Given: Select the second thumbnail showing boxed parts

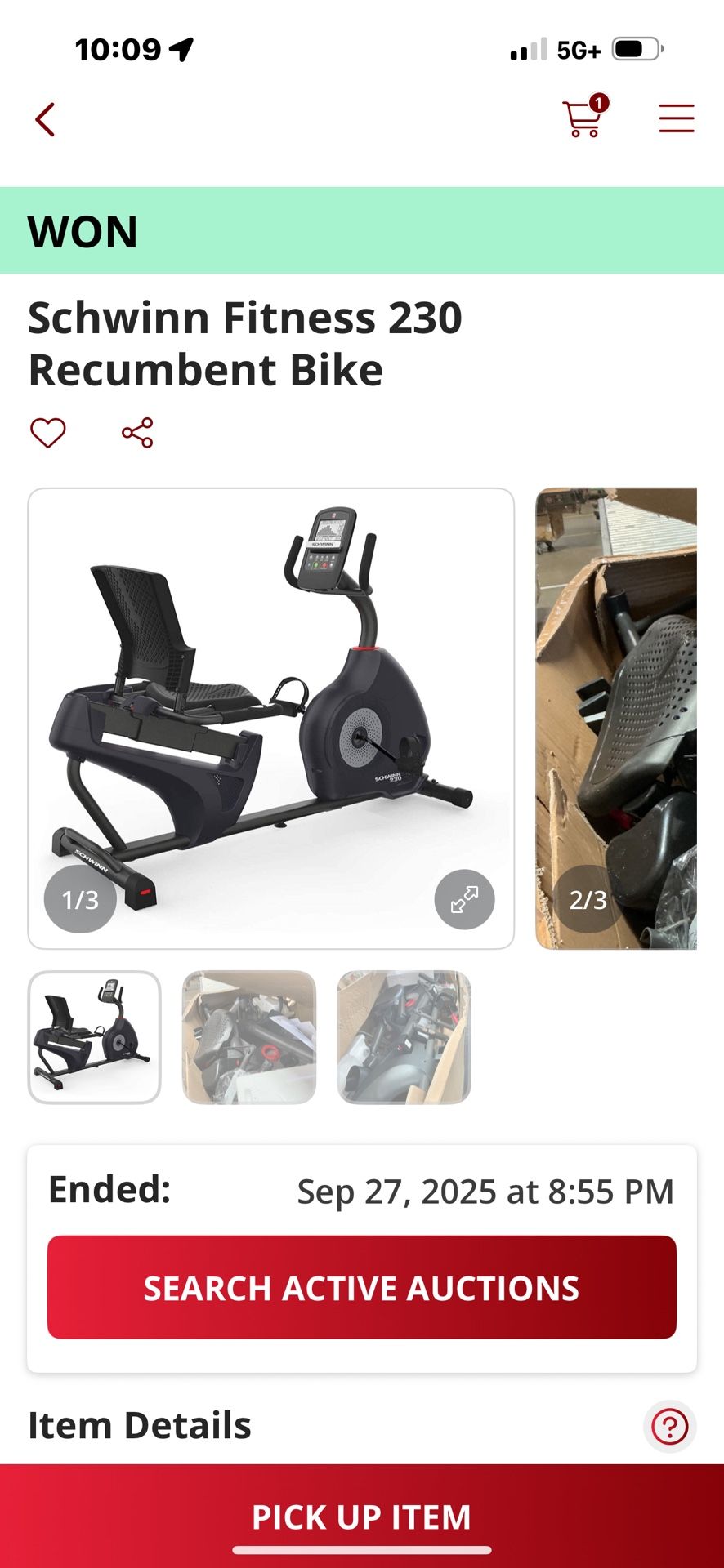Looking at the screenshot, I should coord(248,1037).
